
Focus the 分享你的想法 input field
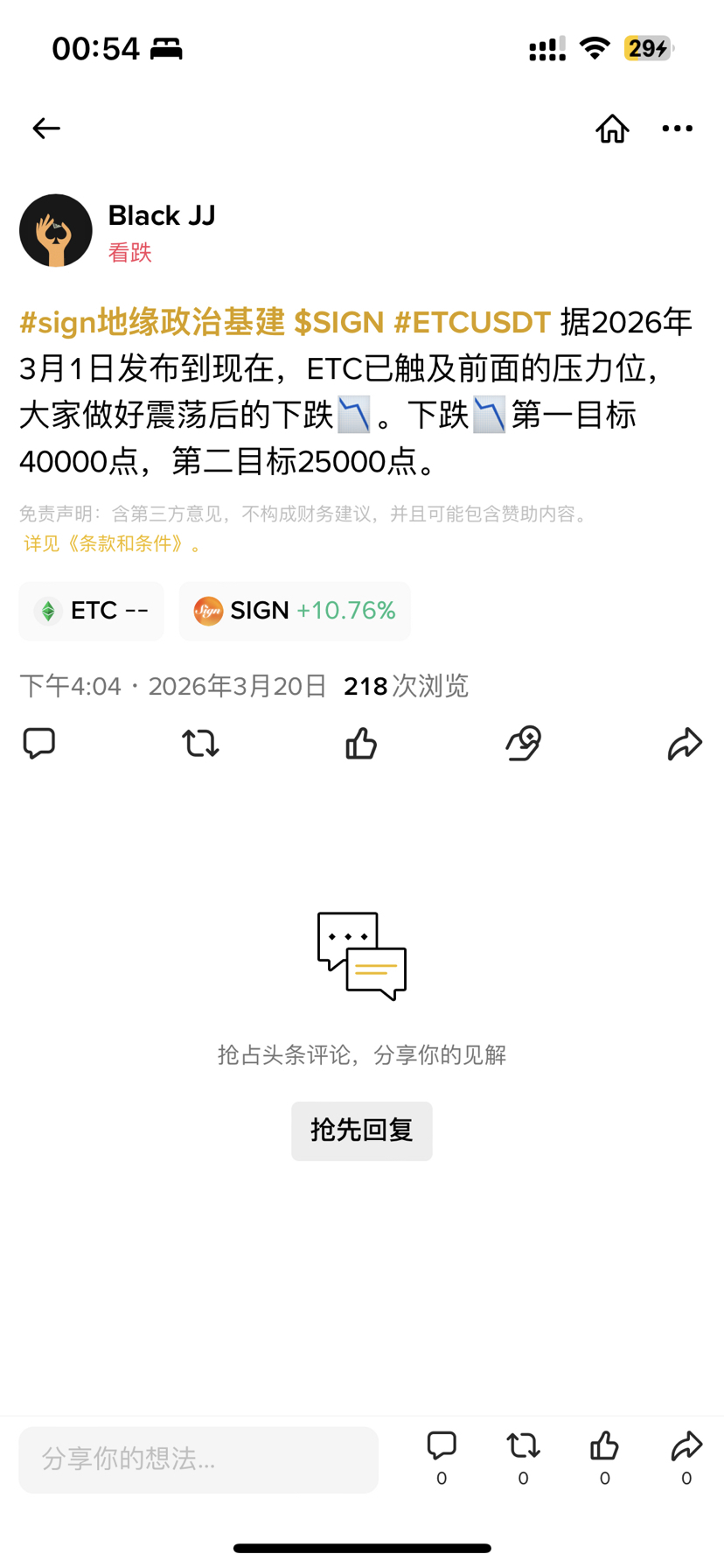198,1459
